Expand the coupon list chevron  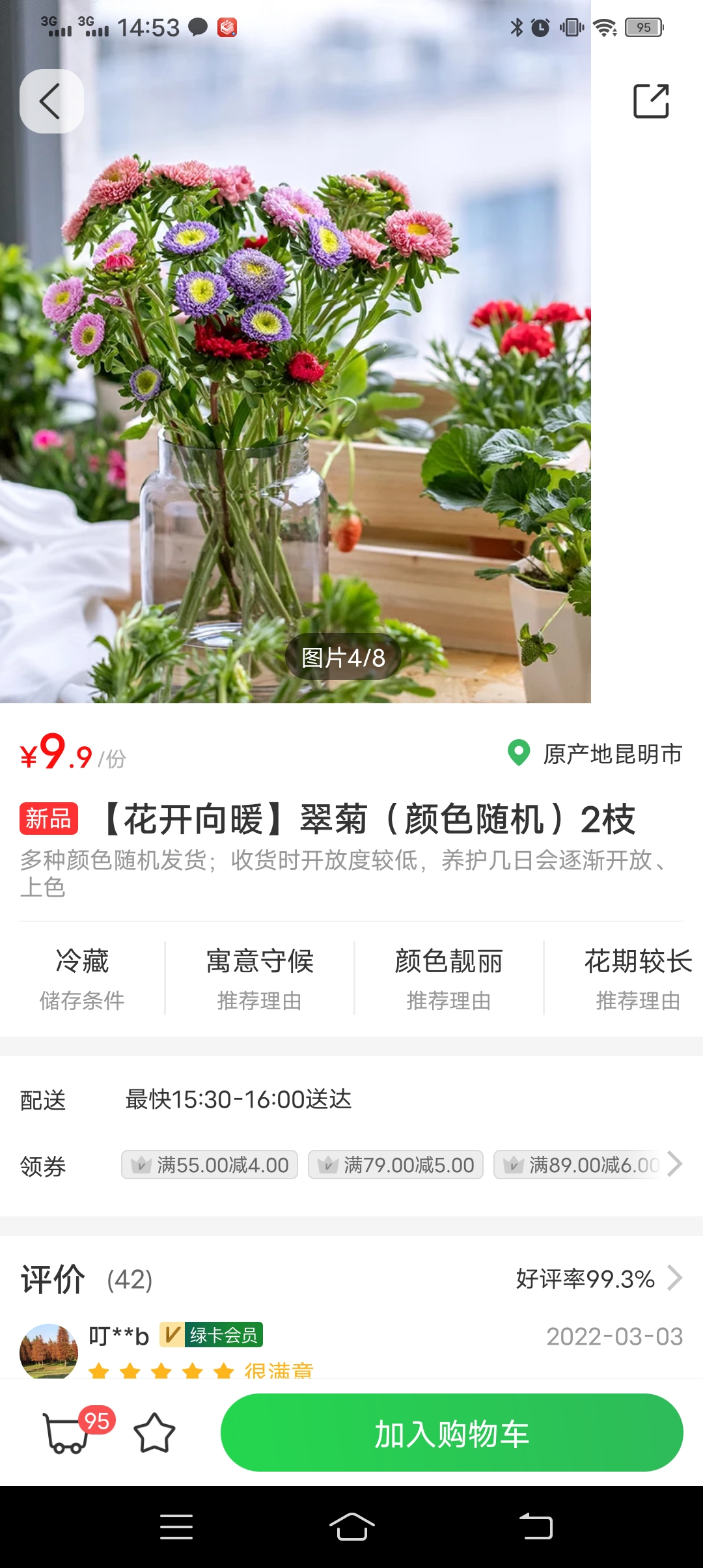click(x=675, y=1164)
